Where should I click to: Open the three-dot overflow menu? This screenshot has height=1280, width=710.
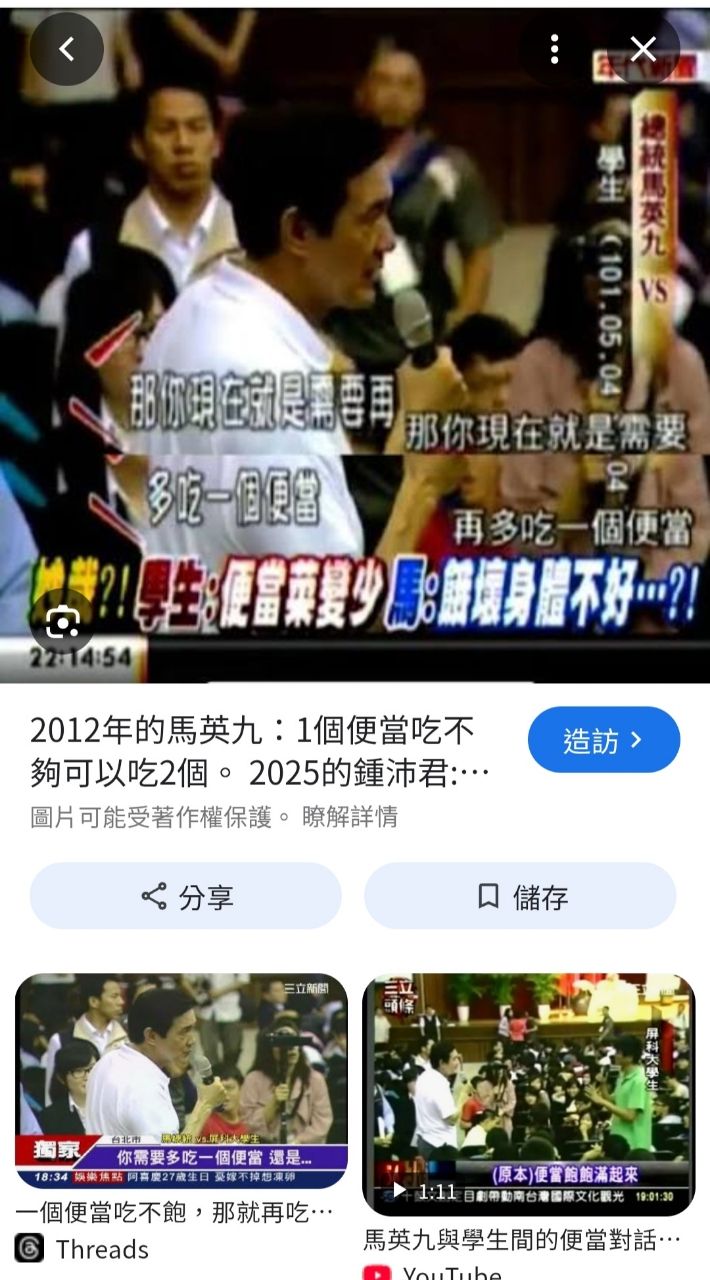[554, 49]
